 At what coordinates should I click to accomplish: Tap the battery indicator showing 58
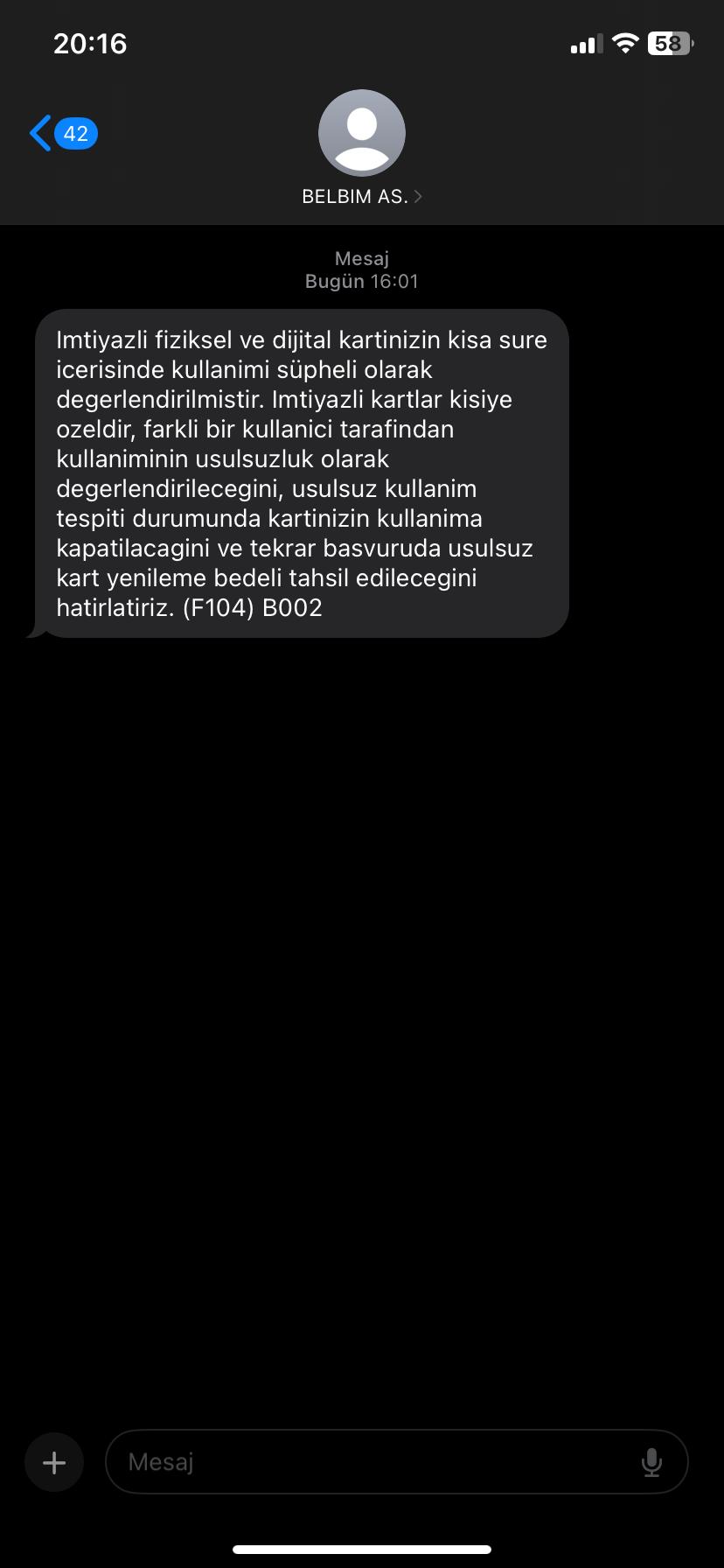pyautogui.click(x=669, y=43)
